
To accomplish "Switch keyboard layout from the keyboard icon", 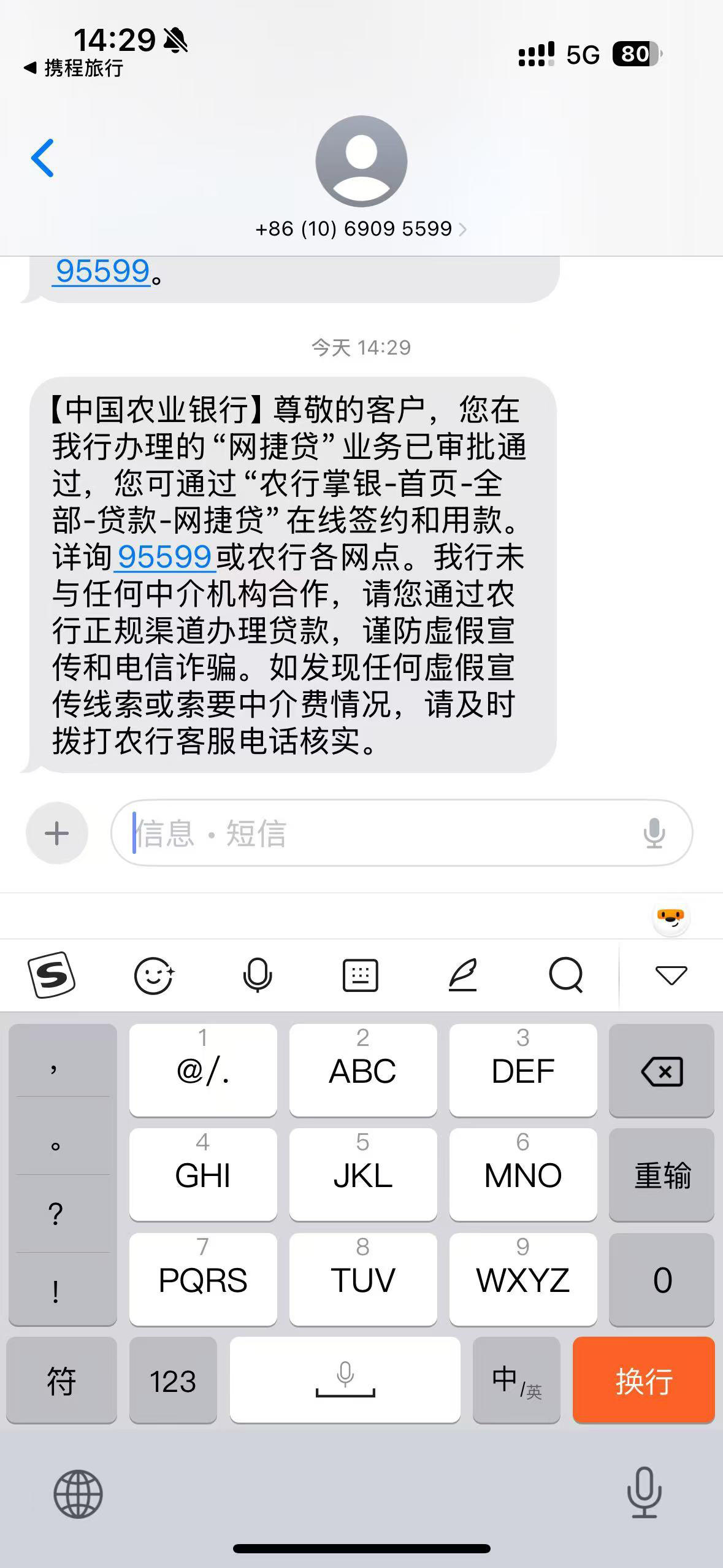I will pyautogui.click(x=360, y=975).
